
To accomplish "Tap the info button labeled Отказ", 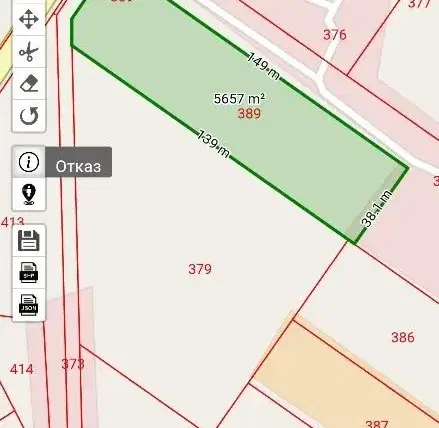I will [29, 162].
